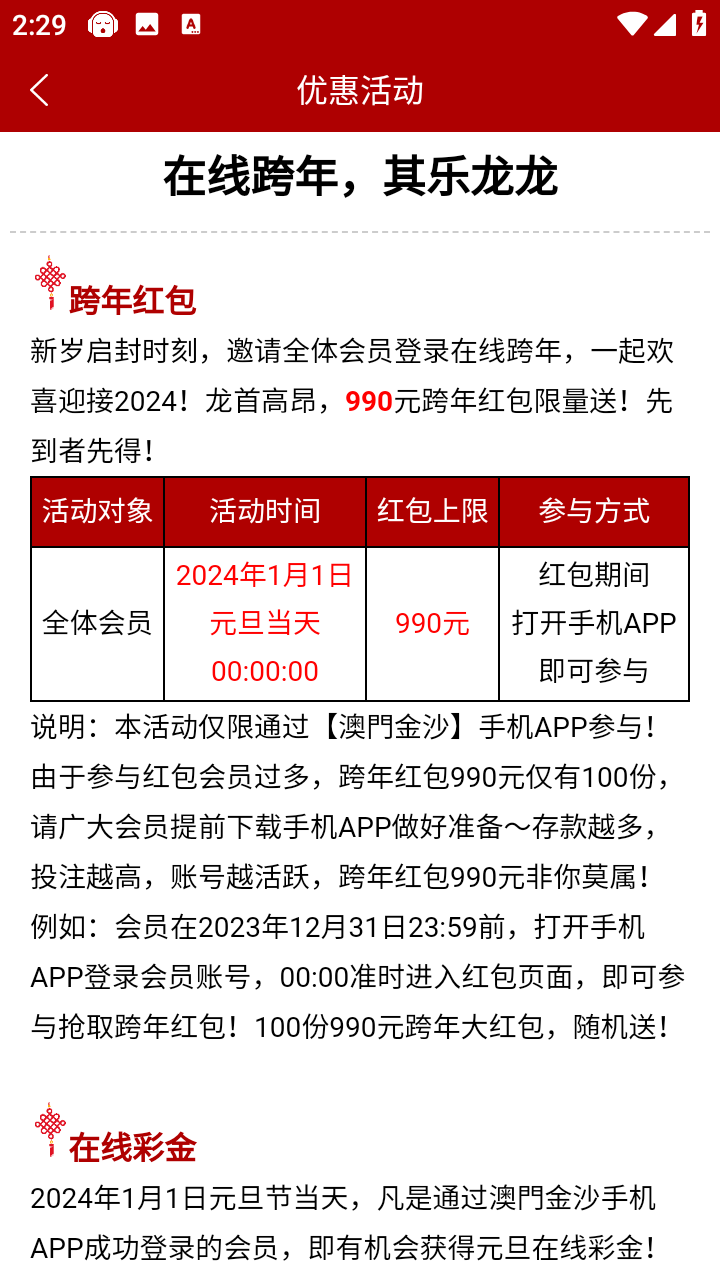The width and height of the screenshot is (720, 1280).
Task: Go back from the 优惠活动 page
Action: click(40, 90)
